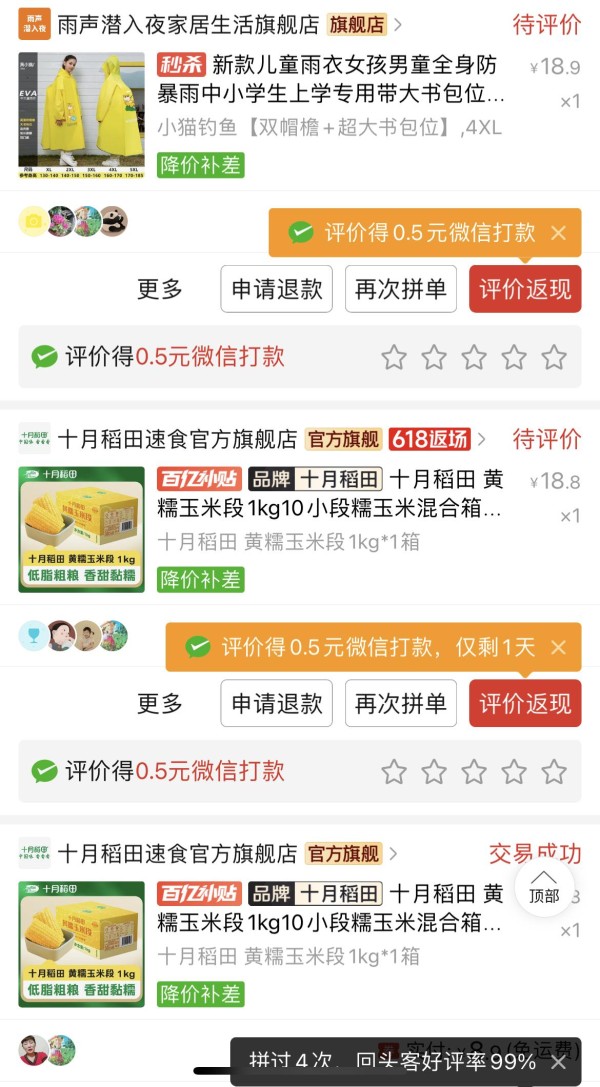Rate the raincoat order five stars
Screen dimensions: 600x1087
click(554, 357)
